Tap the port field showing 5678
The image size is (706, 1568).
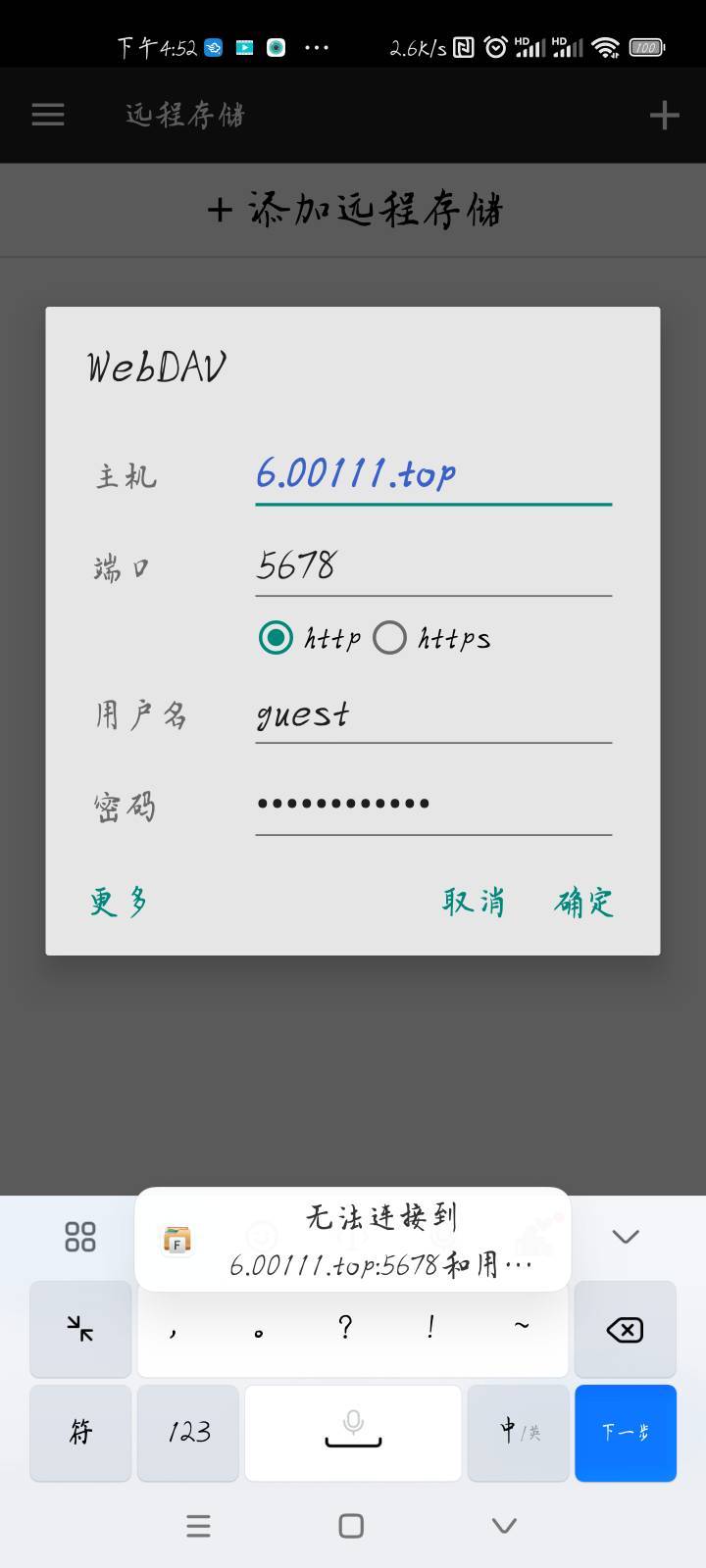[433, 566]
